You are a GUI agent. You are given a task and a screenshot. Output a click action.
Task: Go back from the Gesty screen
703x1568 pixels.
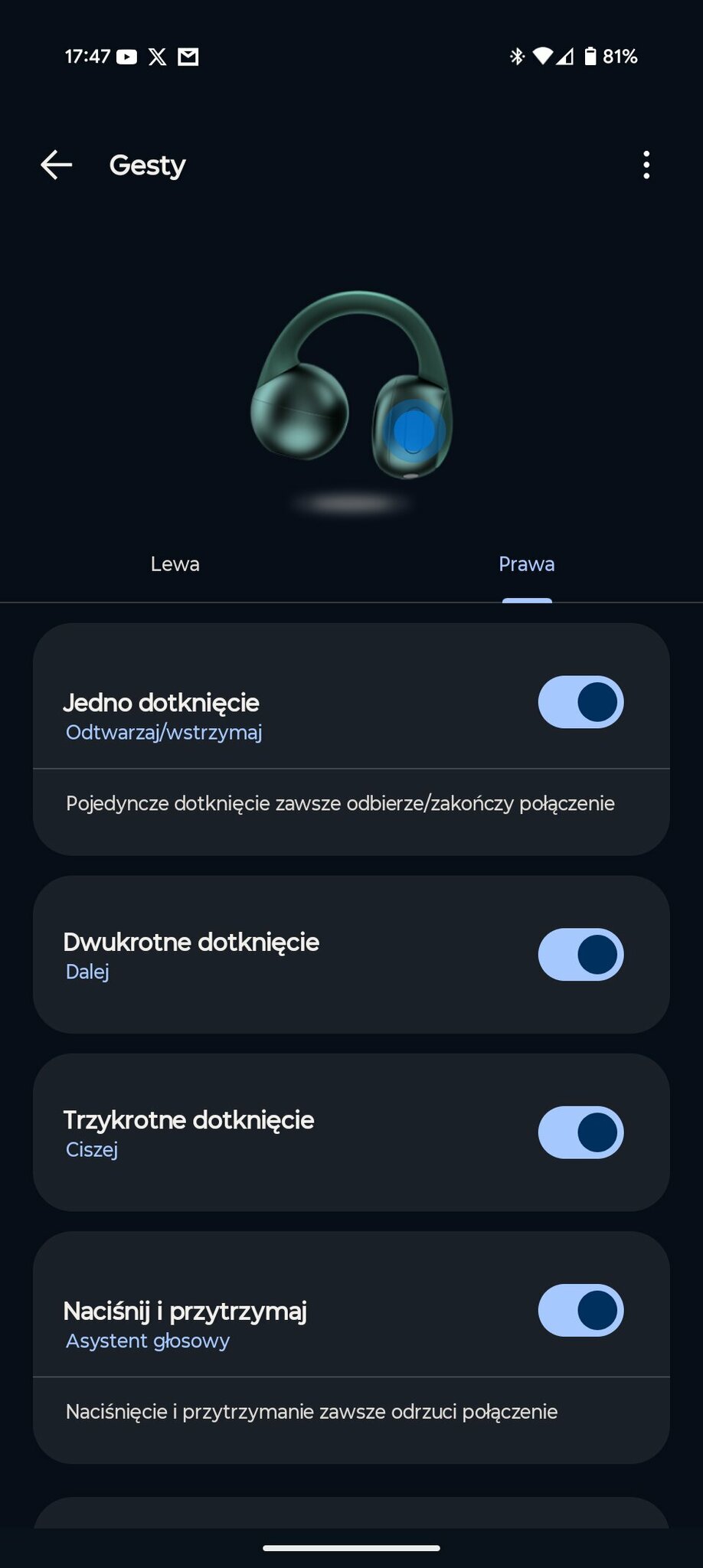(x=57, y=165)
